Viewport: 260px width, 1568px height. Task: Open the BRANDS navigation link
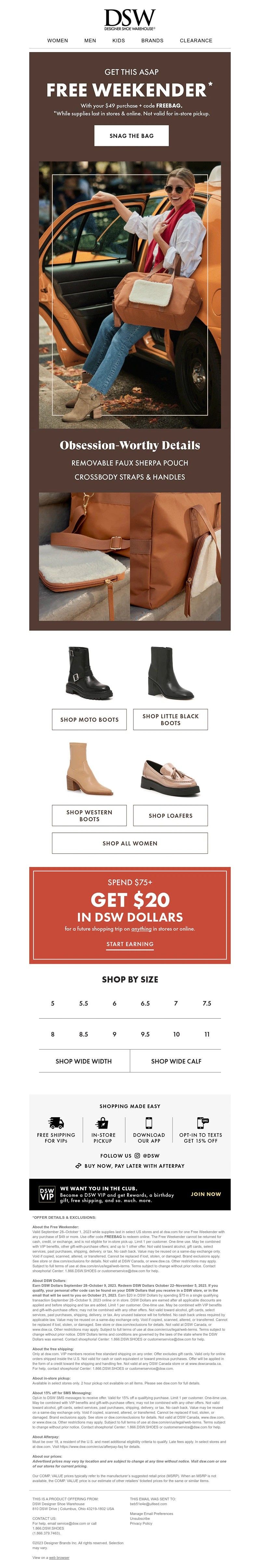152,41
